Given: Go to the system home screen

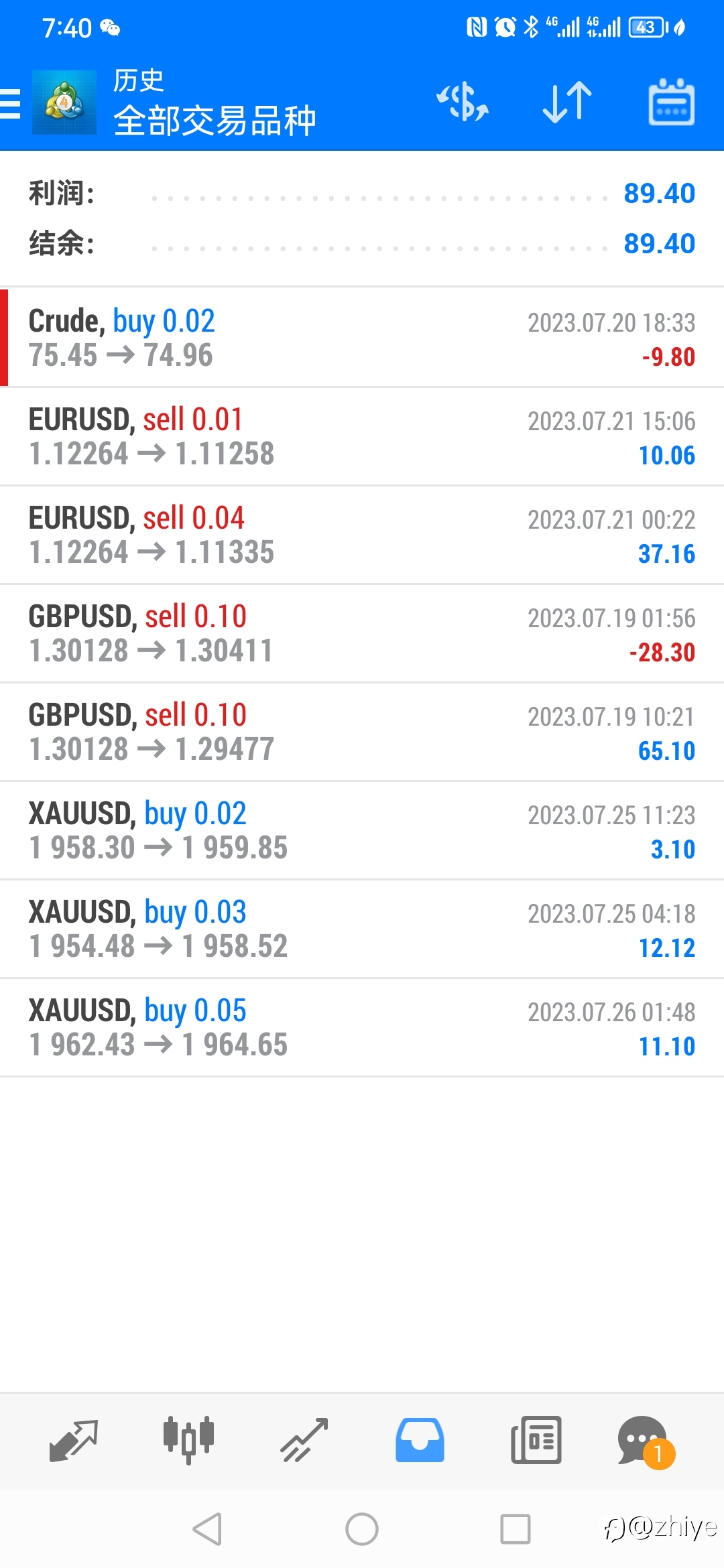Looking at the screenshot, I should click(362, 1529).
